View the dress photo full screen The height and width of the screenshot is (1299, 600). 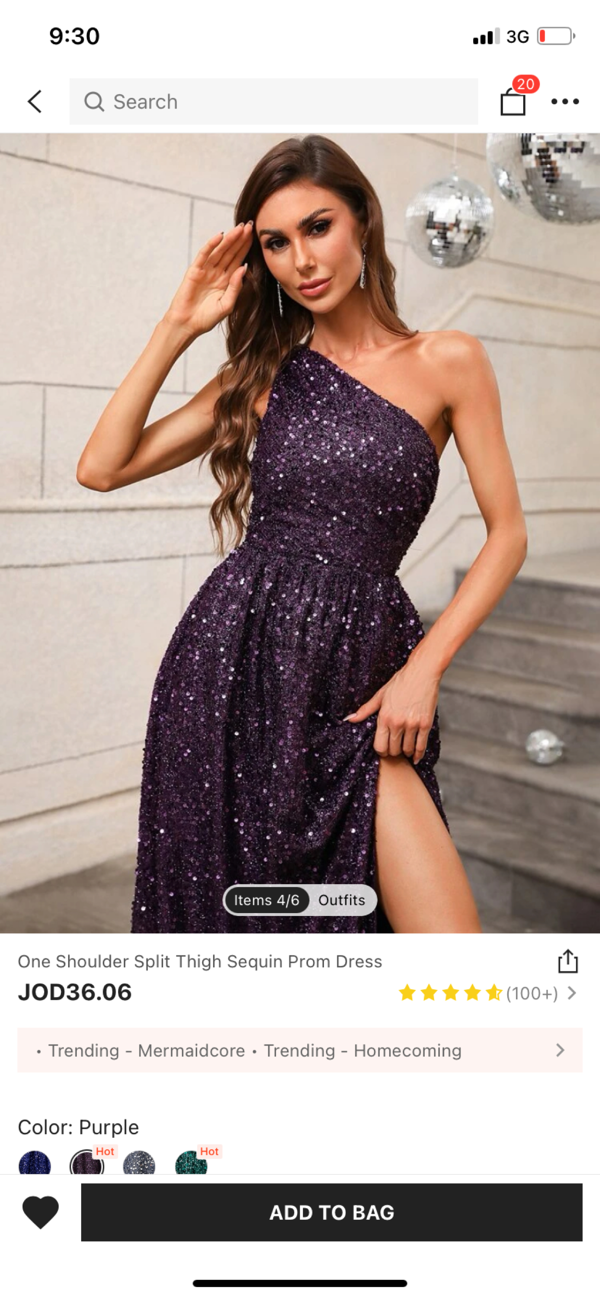(300, 533)
